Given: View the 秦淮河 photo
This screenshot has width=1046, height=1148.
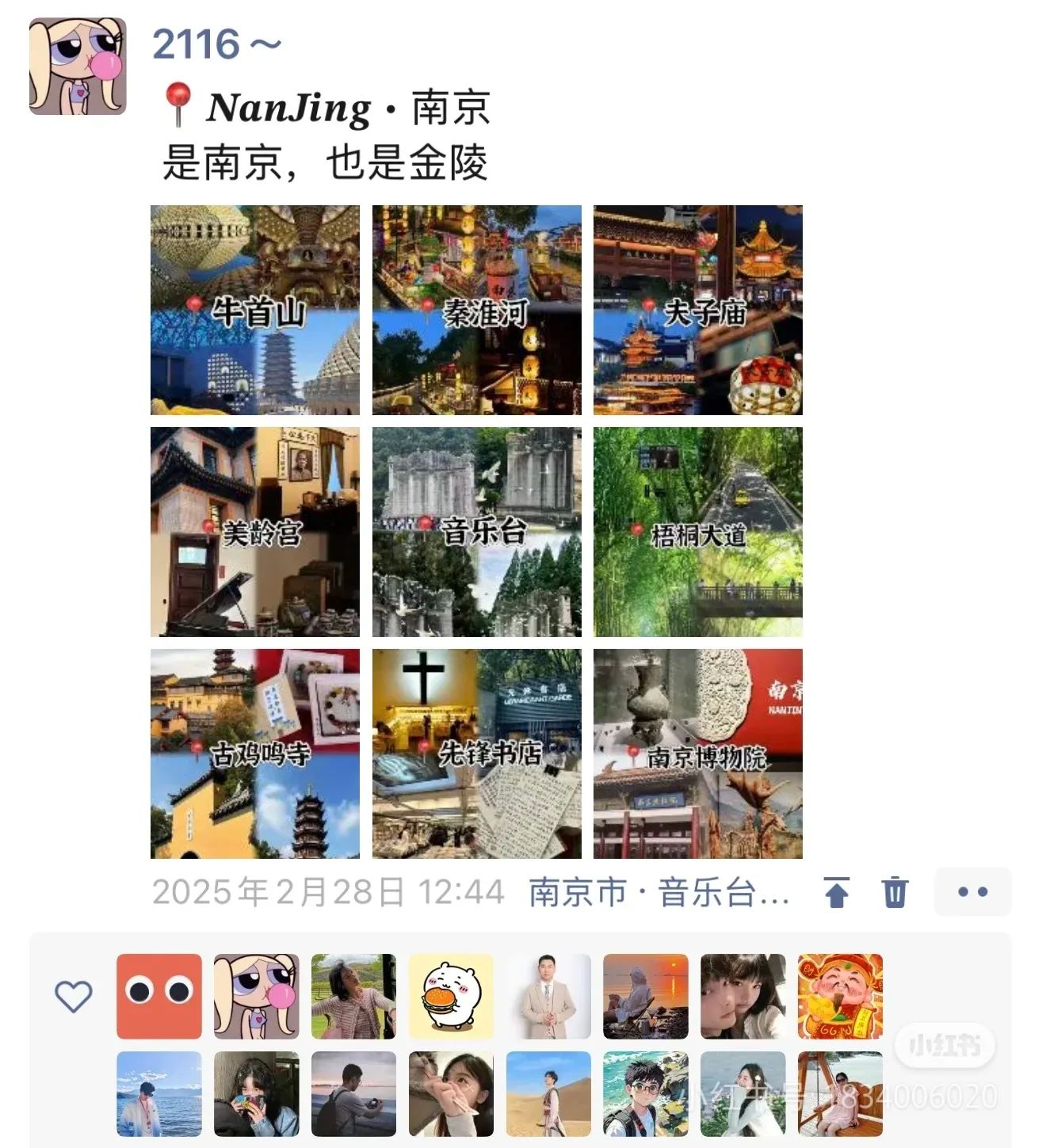Looking at the screenshot, I should 476,310.
